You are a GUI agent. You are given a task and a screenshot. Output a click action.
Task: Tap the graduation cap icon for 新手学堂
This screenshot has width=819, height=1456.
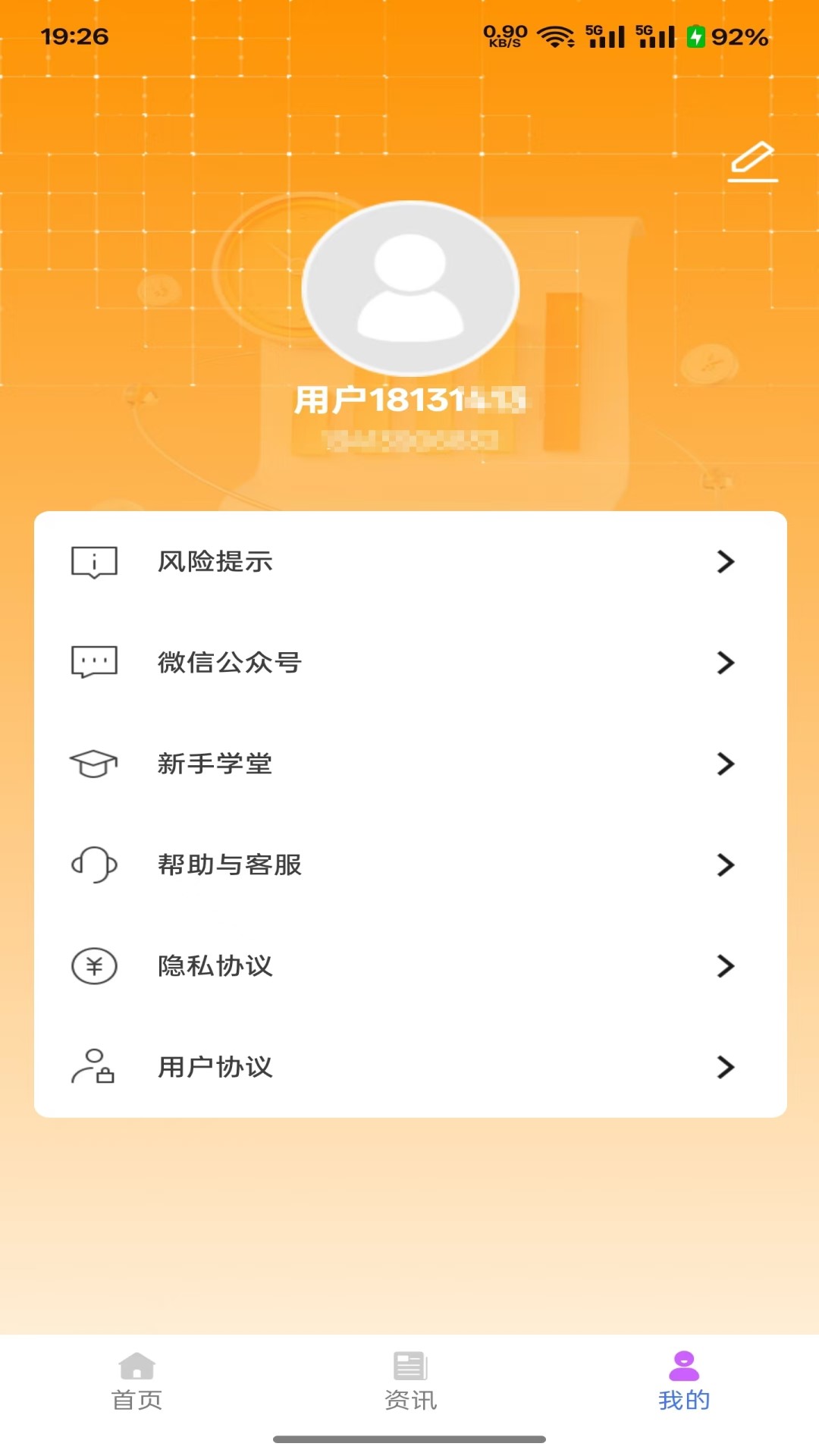tap(93, 764)
